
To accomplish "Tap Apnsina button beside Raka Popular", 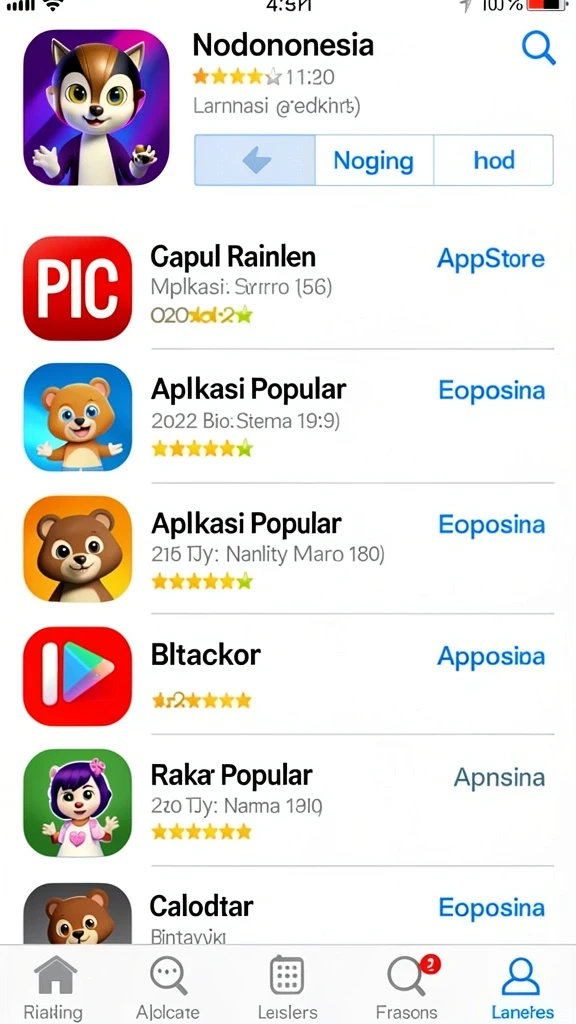I will [x=500, y=777].
